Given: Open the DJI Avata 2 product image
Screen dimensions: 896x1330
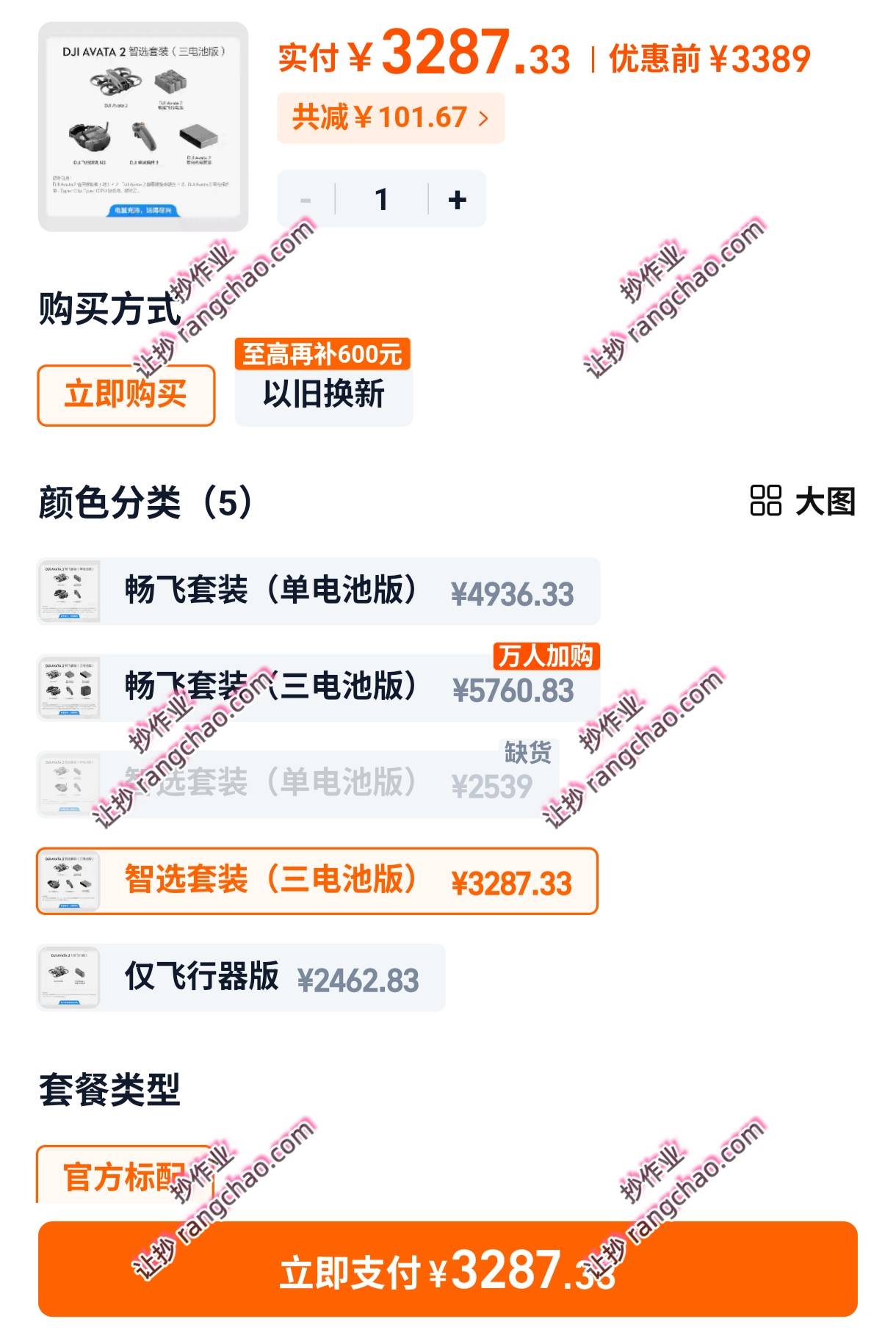Looking at the screenshot, I should click(143, 126).
